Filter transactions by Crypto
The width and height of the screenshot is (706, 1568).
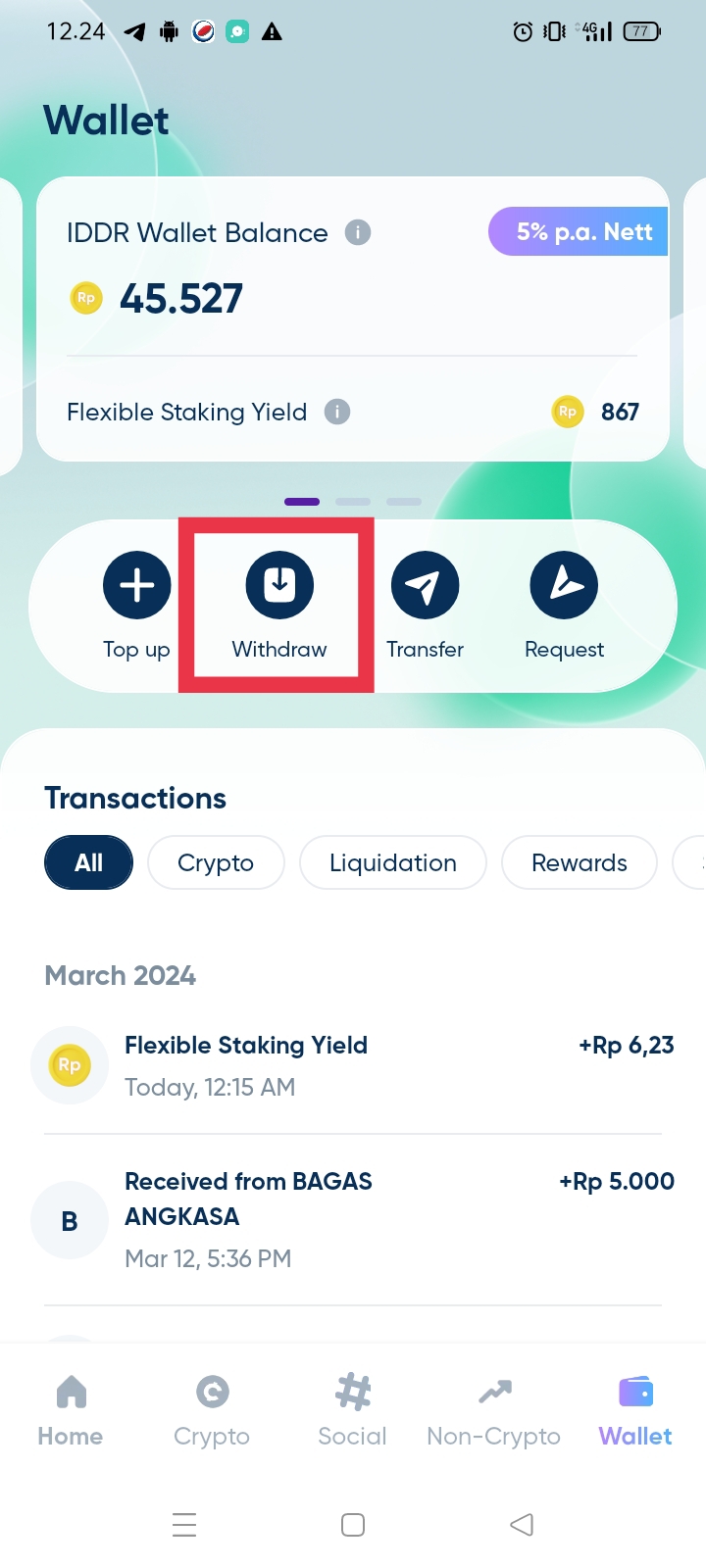pyautogui.click(x=216, y=862)
